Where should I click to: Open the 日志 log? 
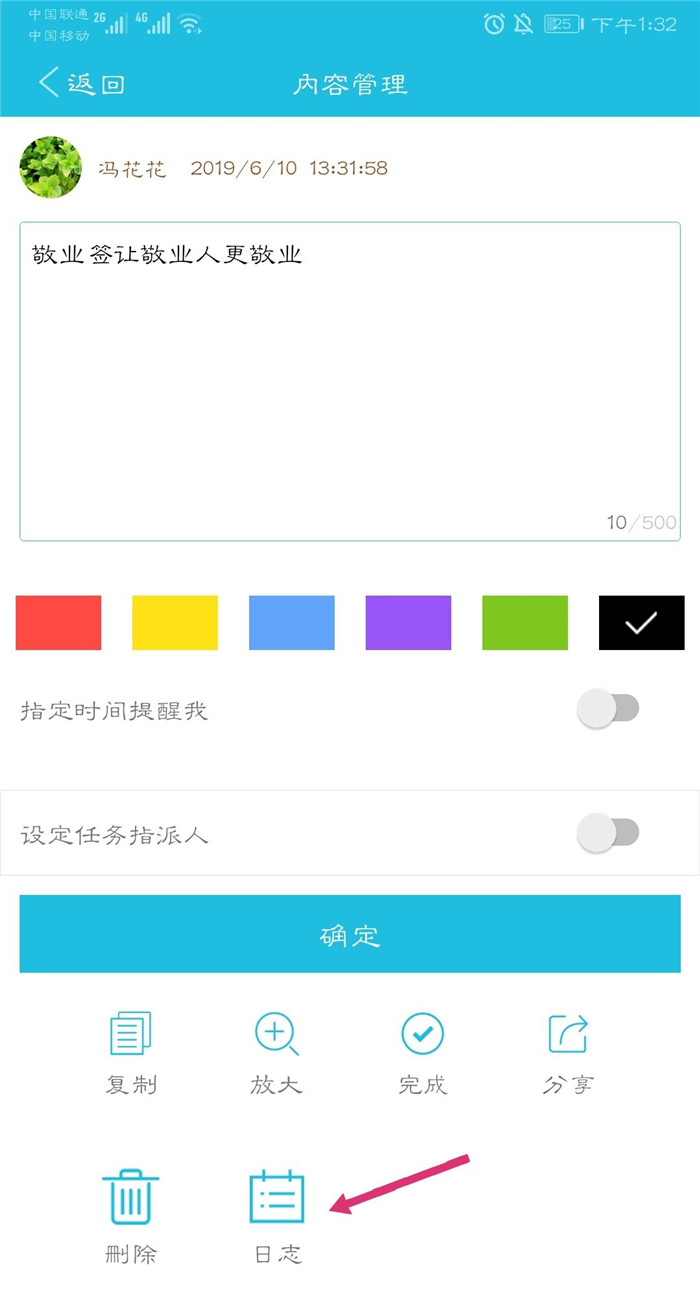pyautogui.click(x=277, y=1215)
